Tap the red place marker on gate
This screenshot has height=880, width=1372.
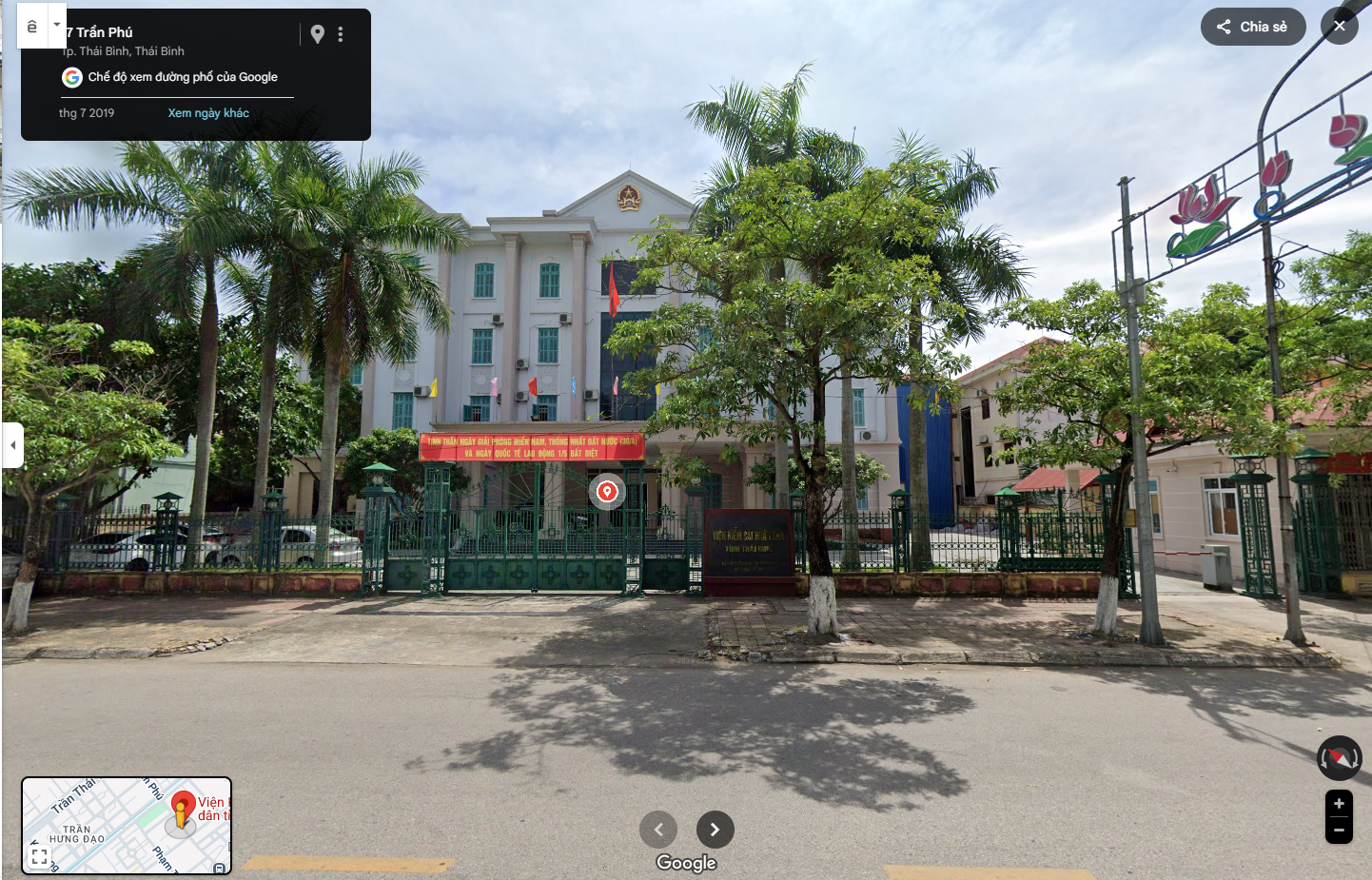click(x=607, y=492)
